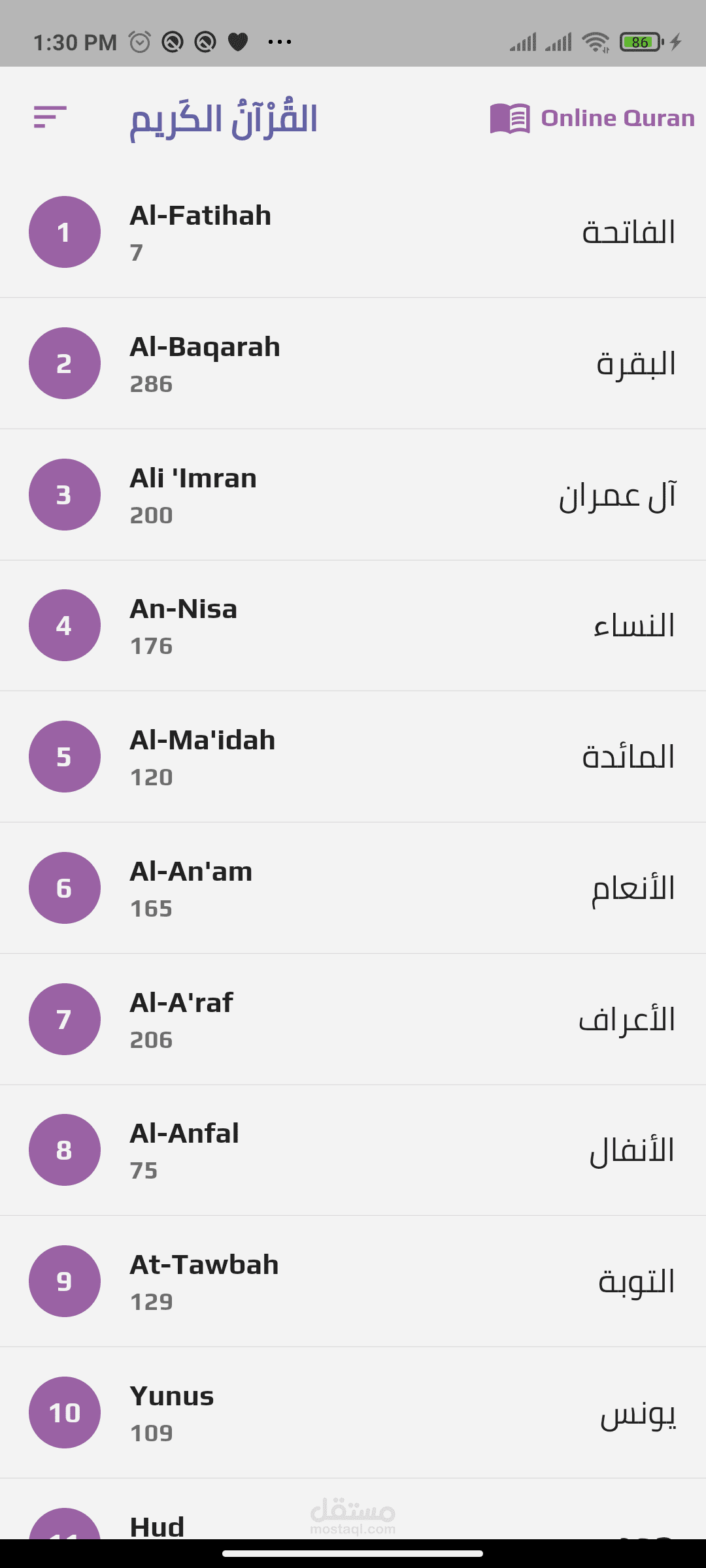The height and width of the screenshot is (1568, 706).
Task: Select surah Al-Baqarah
Action: (353, 364)
